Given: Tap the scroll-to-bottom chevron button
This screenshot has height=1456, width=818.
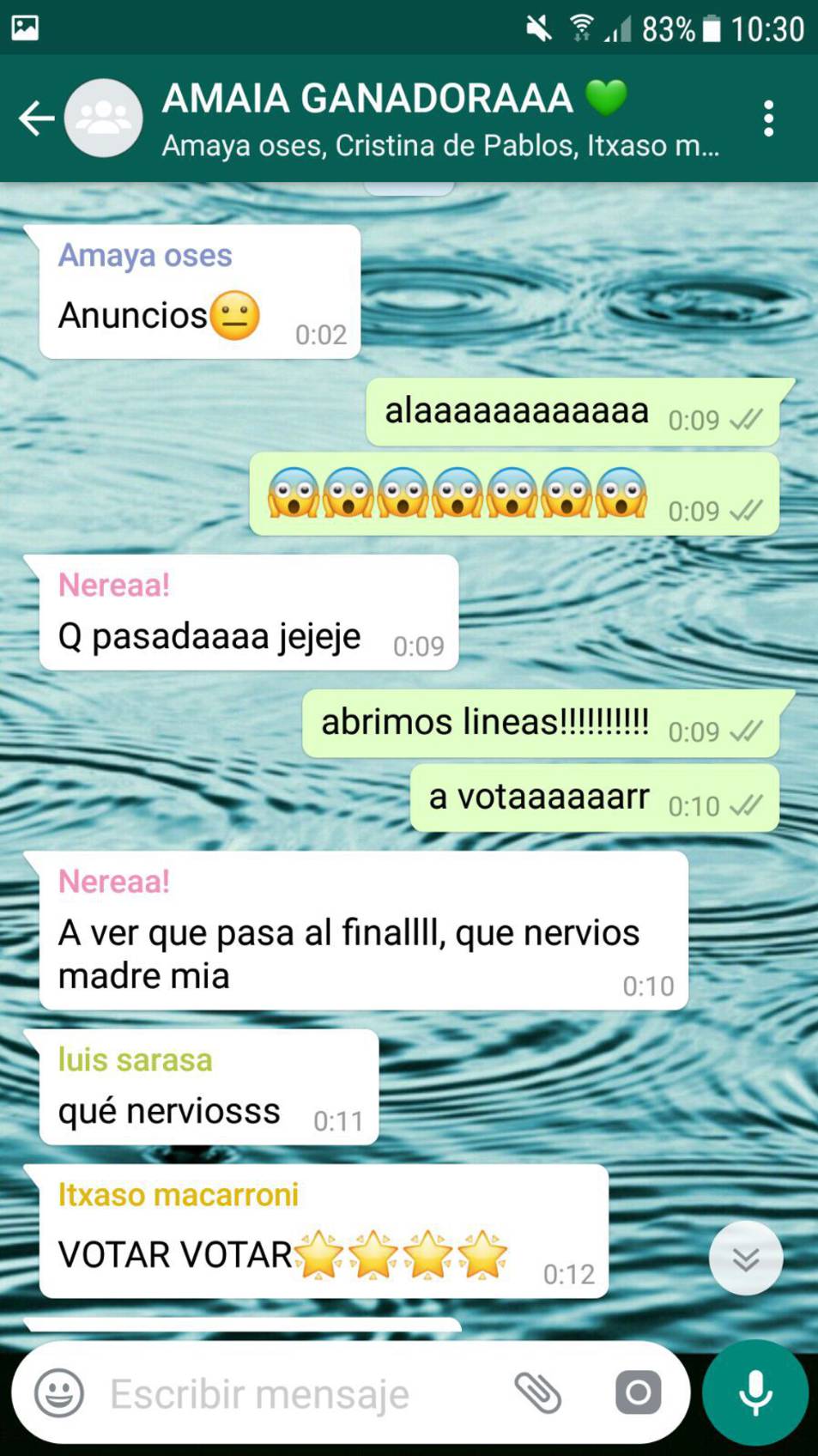Looking at the screenshot, I should point(745,1257).
